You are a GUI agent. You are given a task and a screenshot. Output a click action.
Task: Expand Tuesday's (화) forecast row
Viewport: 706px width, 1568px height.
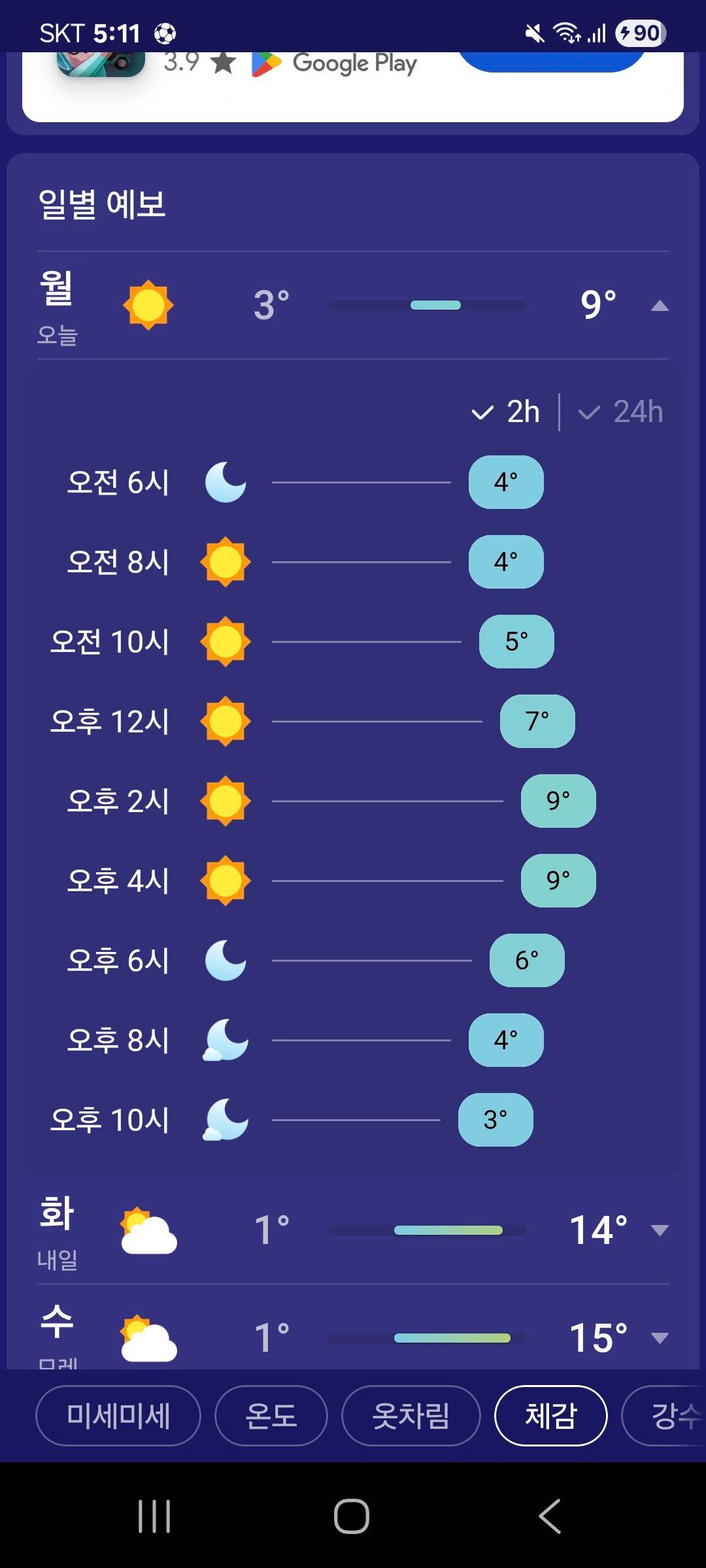tap(660, 1231)
